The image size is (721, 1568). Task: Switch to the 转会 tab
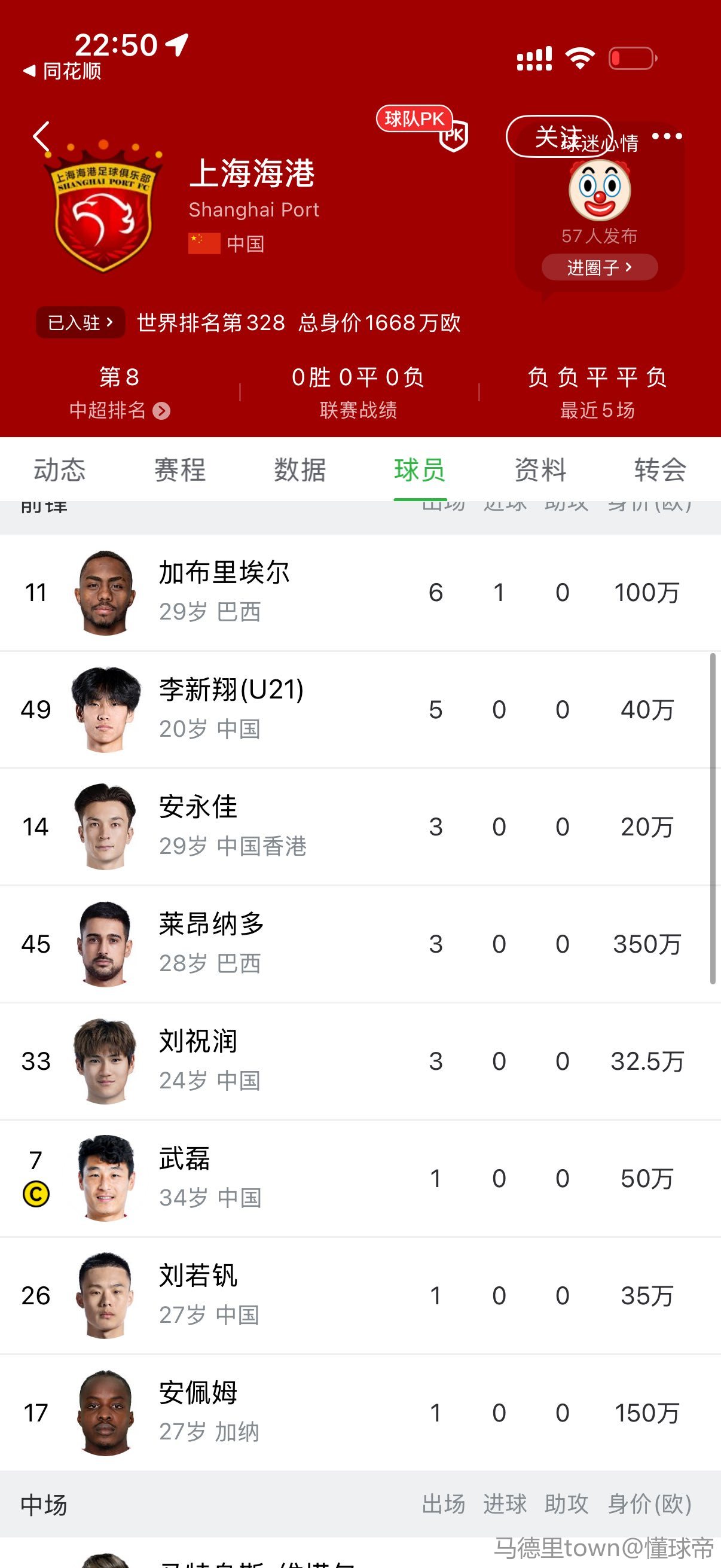660,470
